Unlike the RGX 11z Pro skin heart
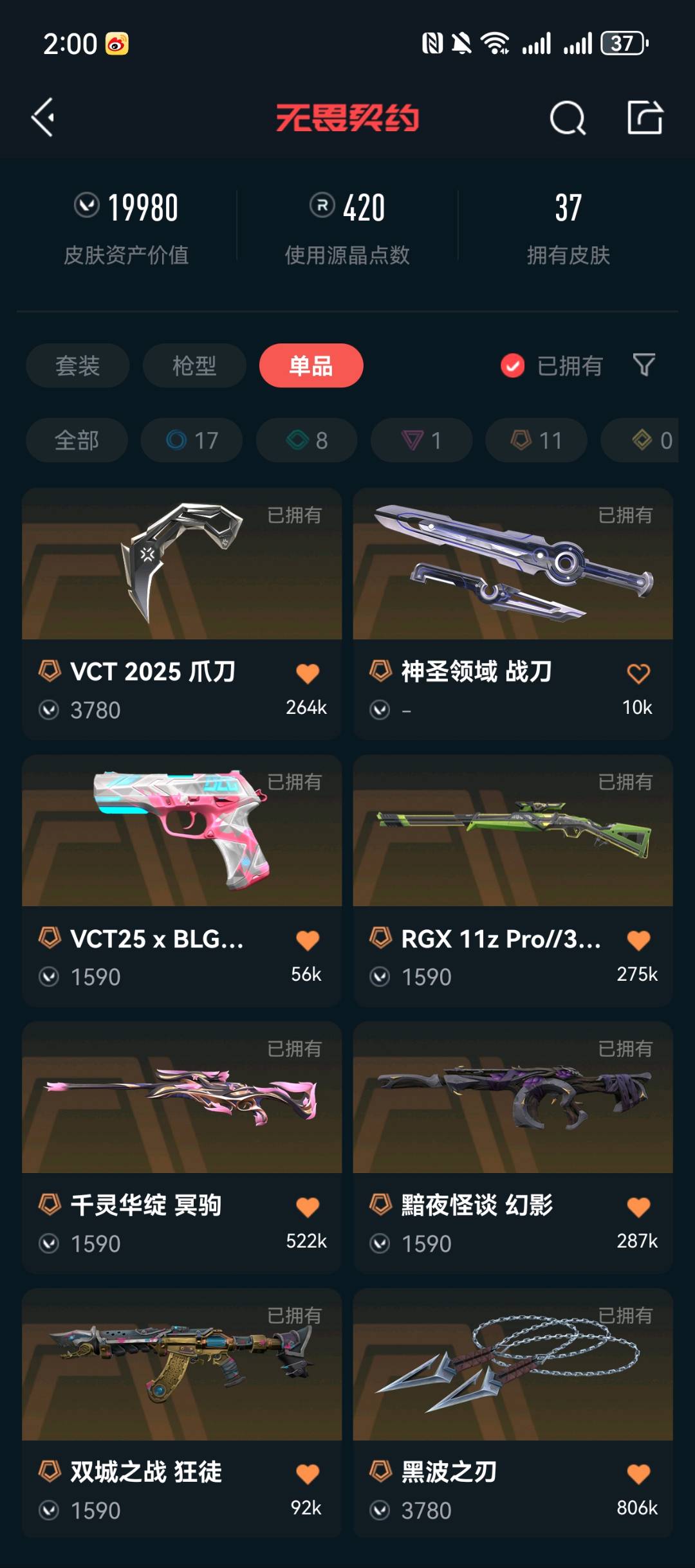This screenshot has width=695, height=1568. pyautogui.click(x=638, y=940)
